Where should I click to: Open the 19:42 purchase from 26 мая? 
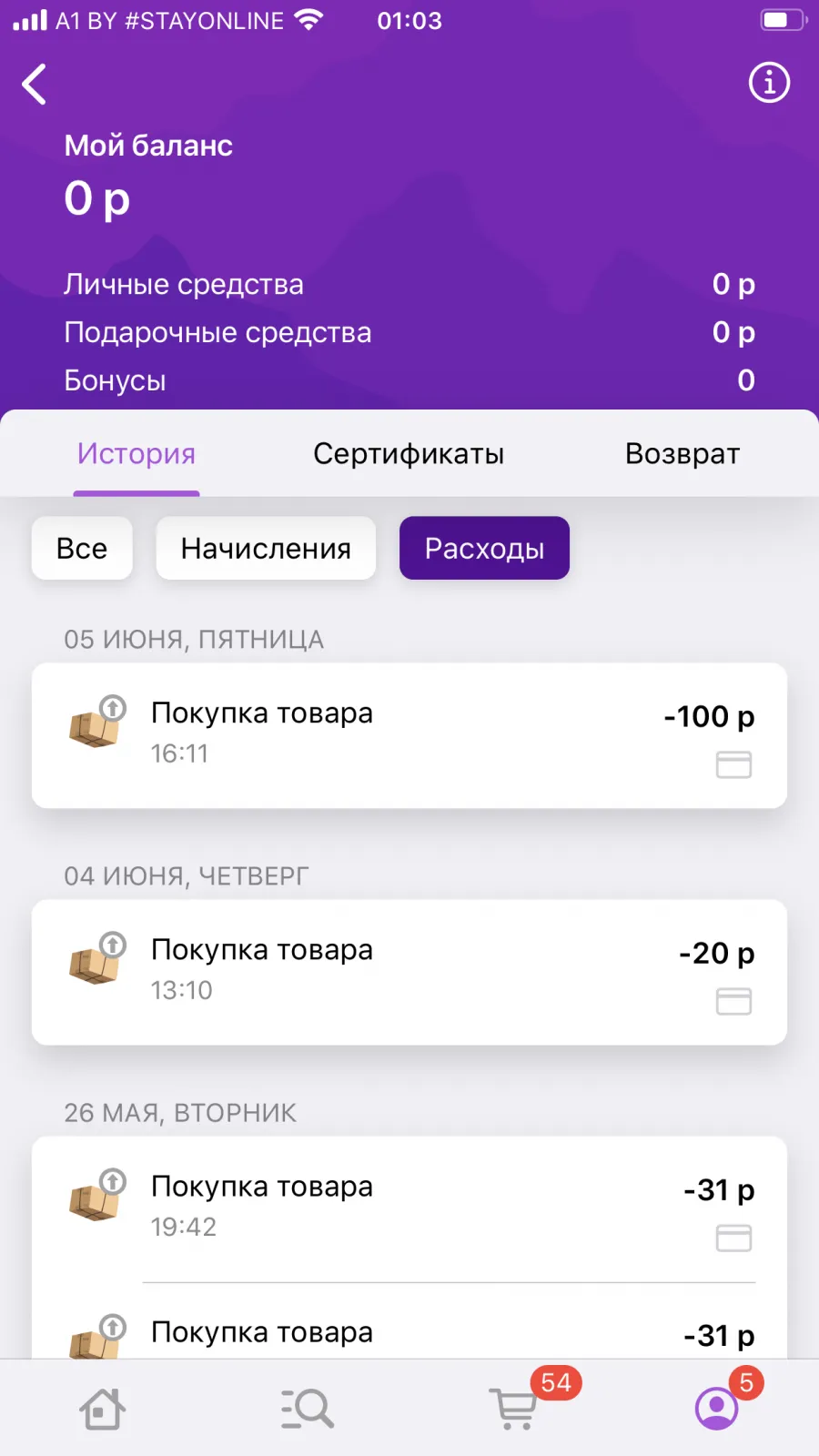[x=409, y=1208]
